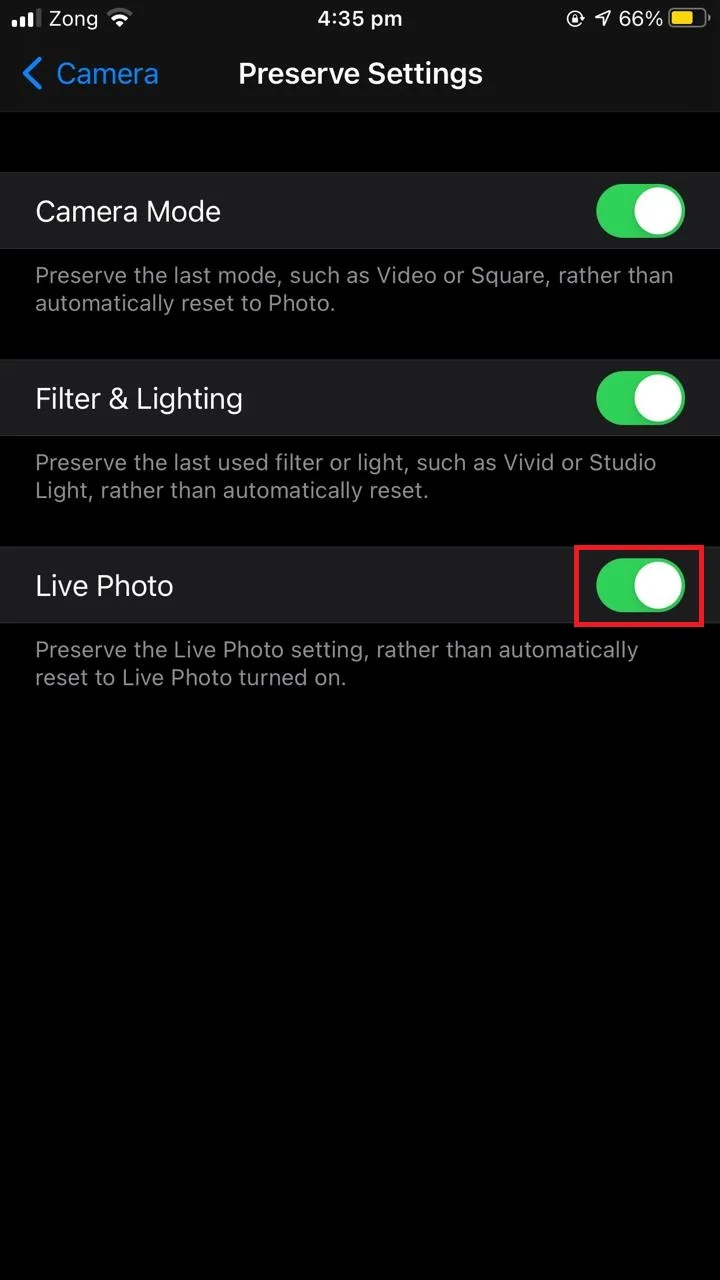This screenshot has width=720, height=1280.
Task: Go back to Camera settings
Action: pos(90,74)
